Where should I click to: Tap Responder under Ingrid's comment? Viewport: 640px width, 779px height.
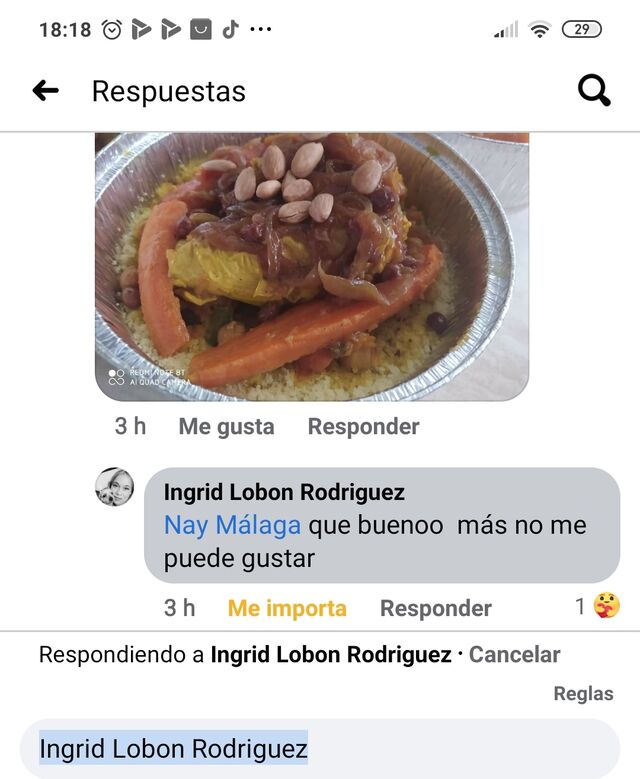coord(435,608)
